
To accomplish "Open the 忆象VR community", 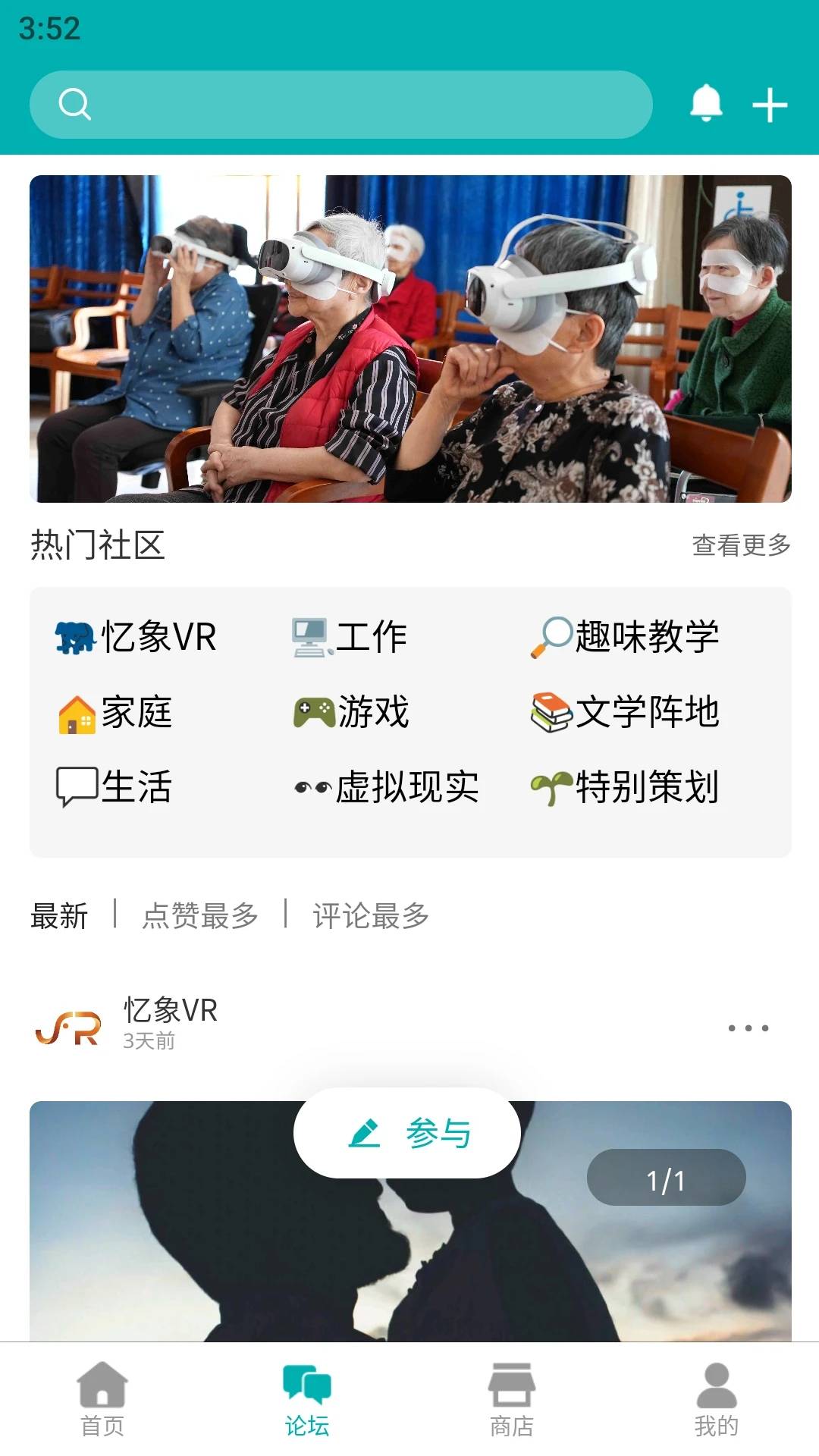I will (x=136, y=636).
